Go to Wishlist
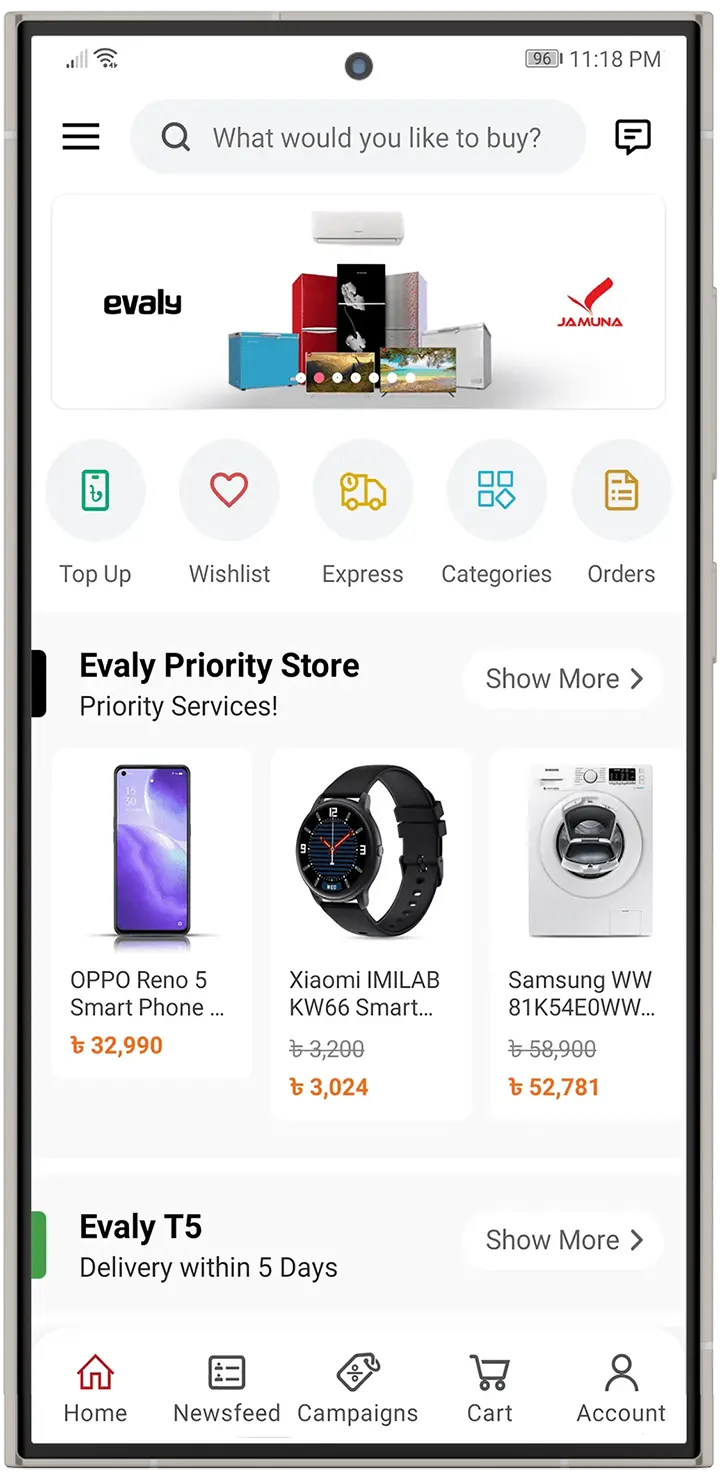Screen dimensions: 720x1476 (x=229, y=490)
